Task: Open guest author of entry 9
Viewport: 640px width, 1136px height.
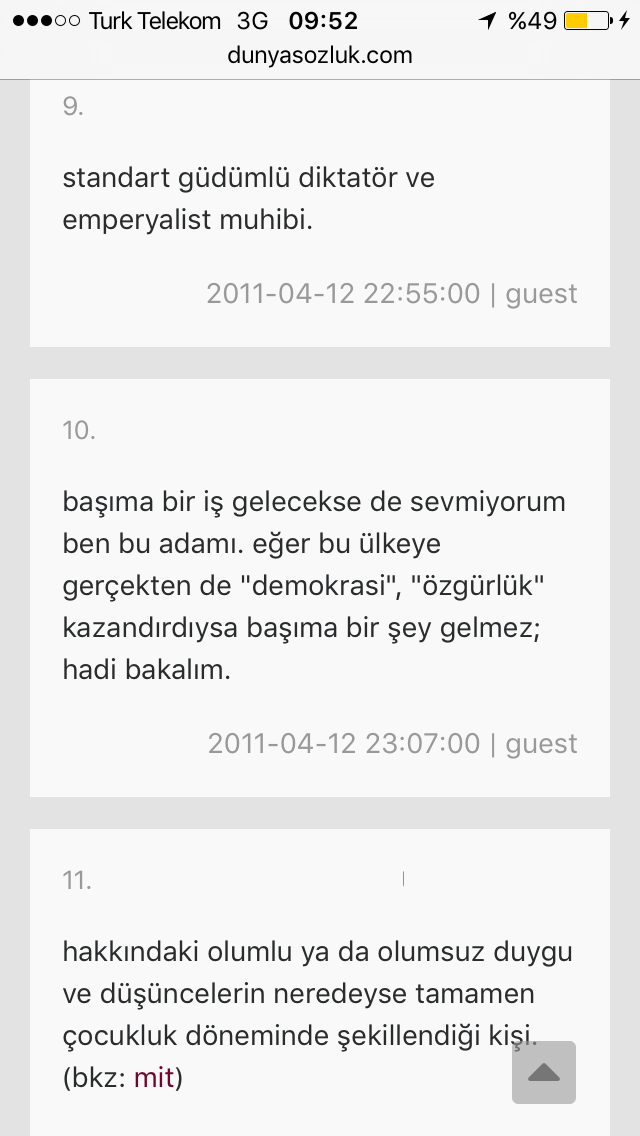Action: pyautogui.click(x=541, y=294)
